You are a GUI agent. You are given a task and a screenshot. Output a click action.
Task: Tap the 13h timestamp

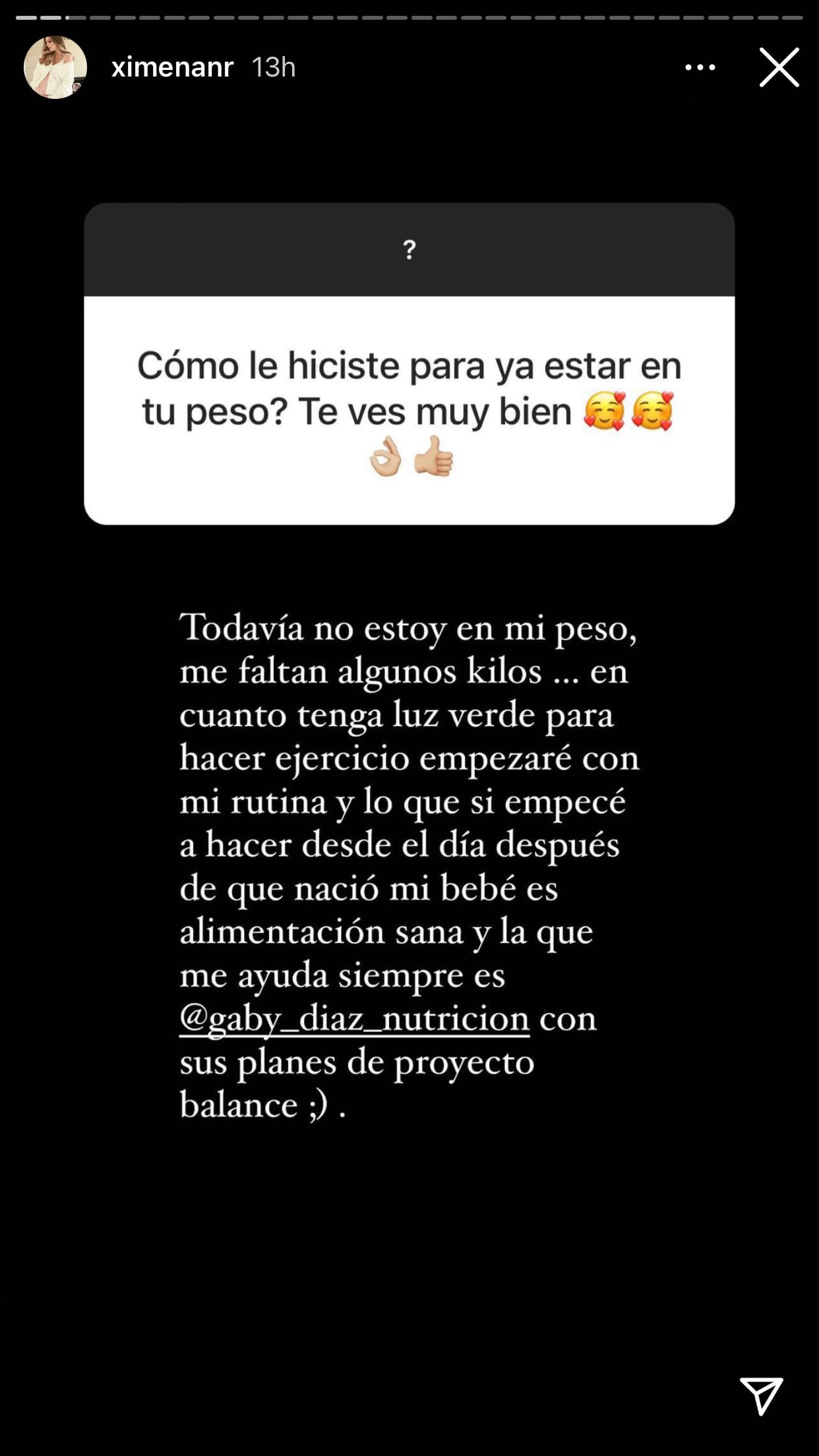(x=272, y=67)
